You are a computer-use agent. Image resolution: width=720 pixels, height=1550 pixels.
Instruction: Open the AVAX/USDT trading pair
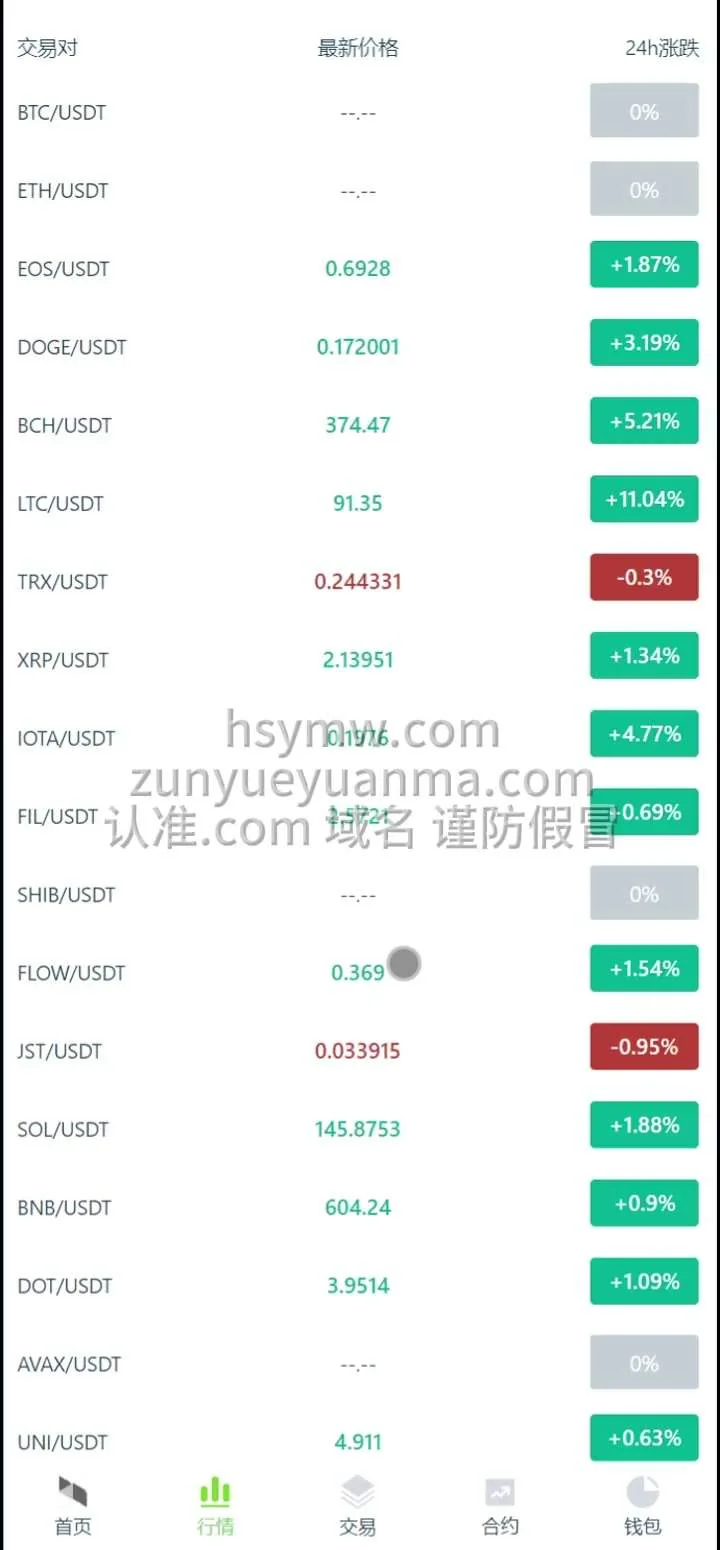[x=69, y=1364]
